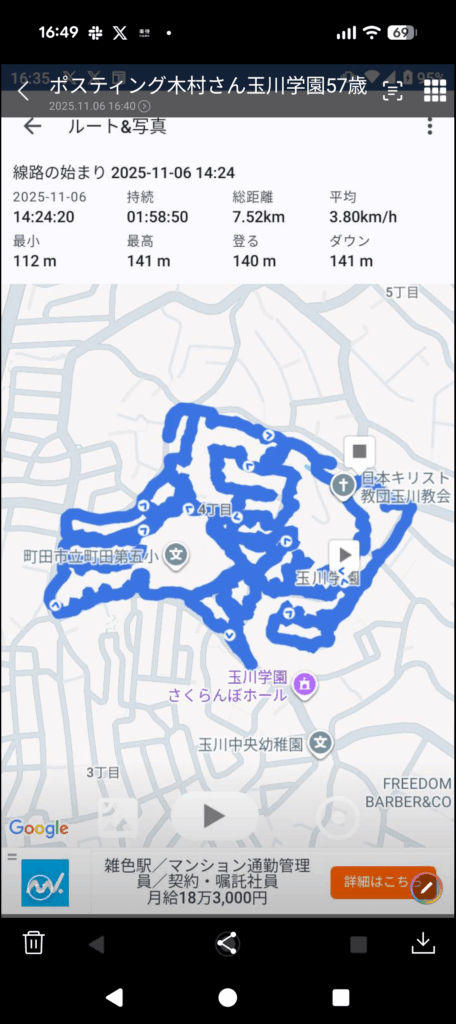Go back from the image viewer
The width and height of the screenshot is (456, 1024).
click(24, 91)
